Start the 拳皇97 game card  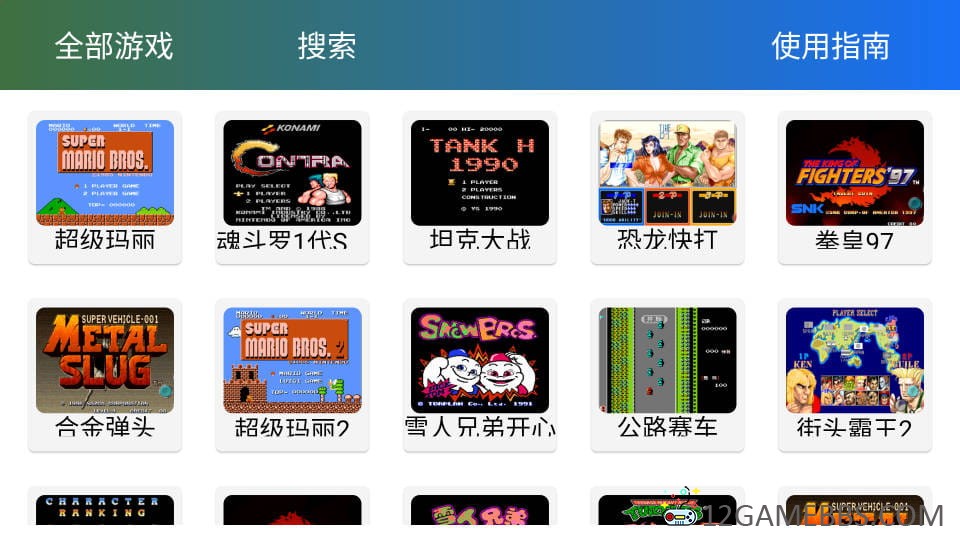click(855, 186)
